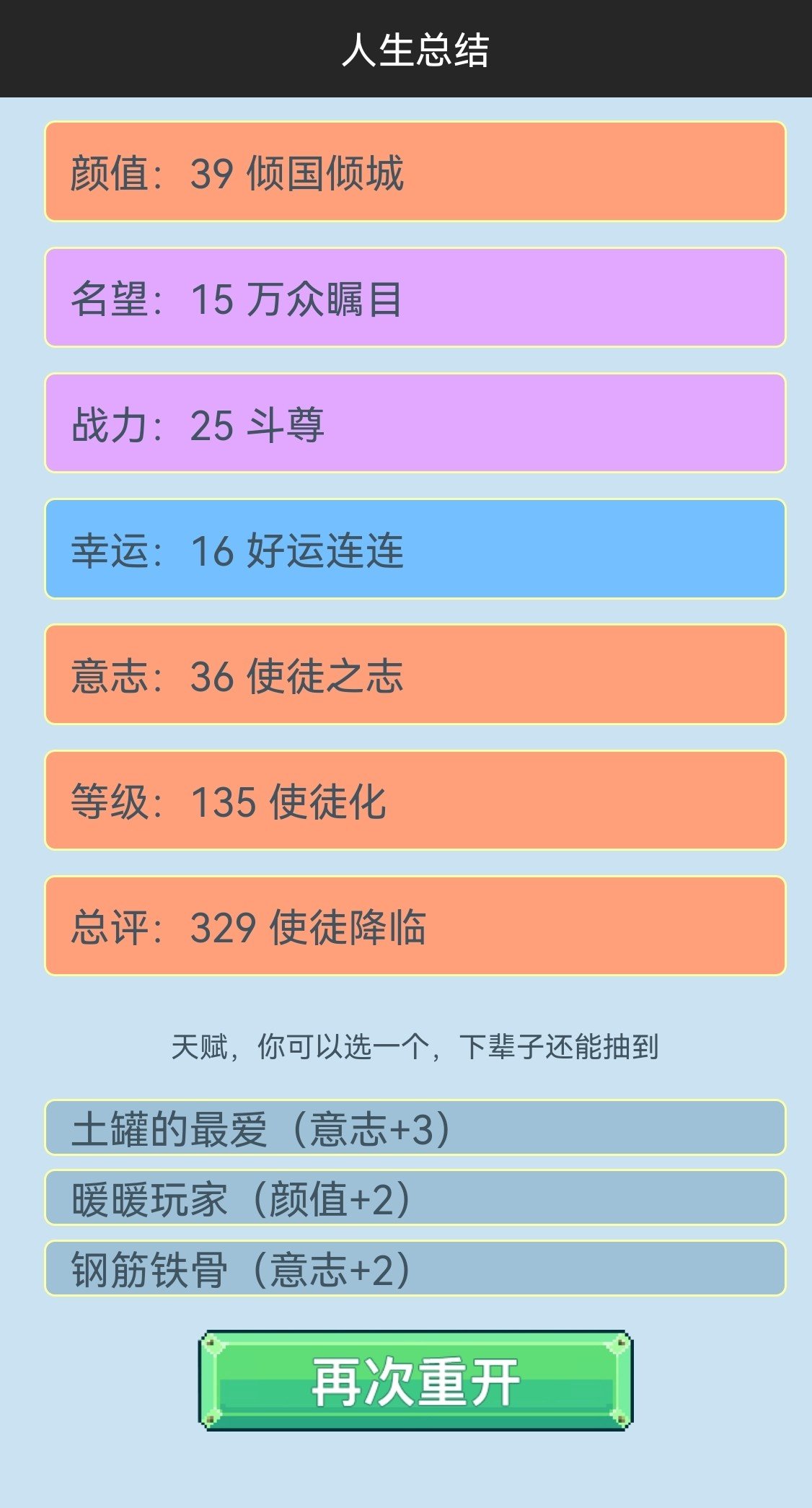
Task: Tap the 再次重开 restart button
Action: [415, 1381]
